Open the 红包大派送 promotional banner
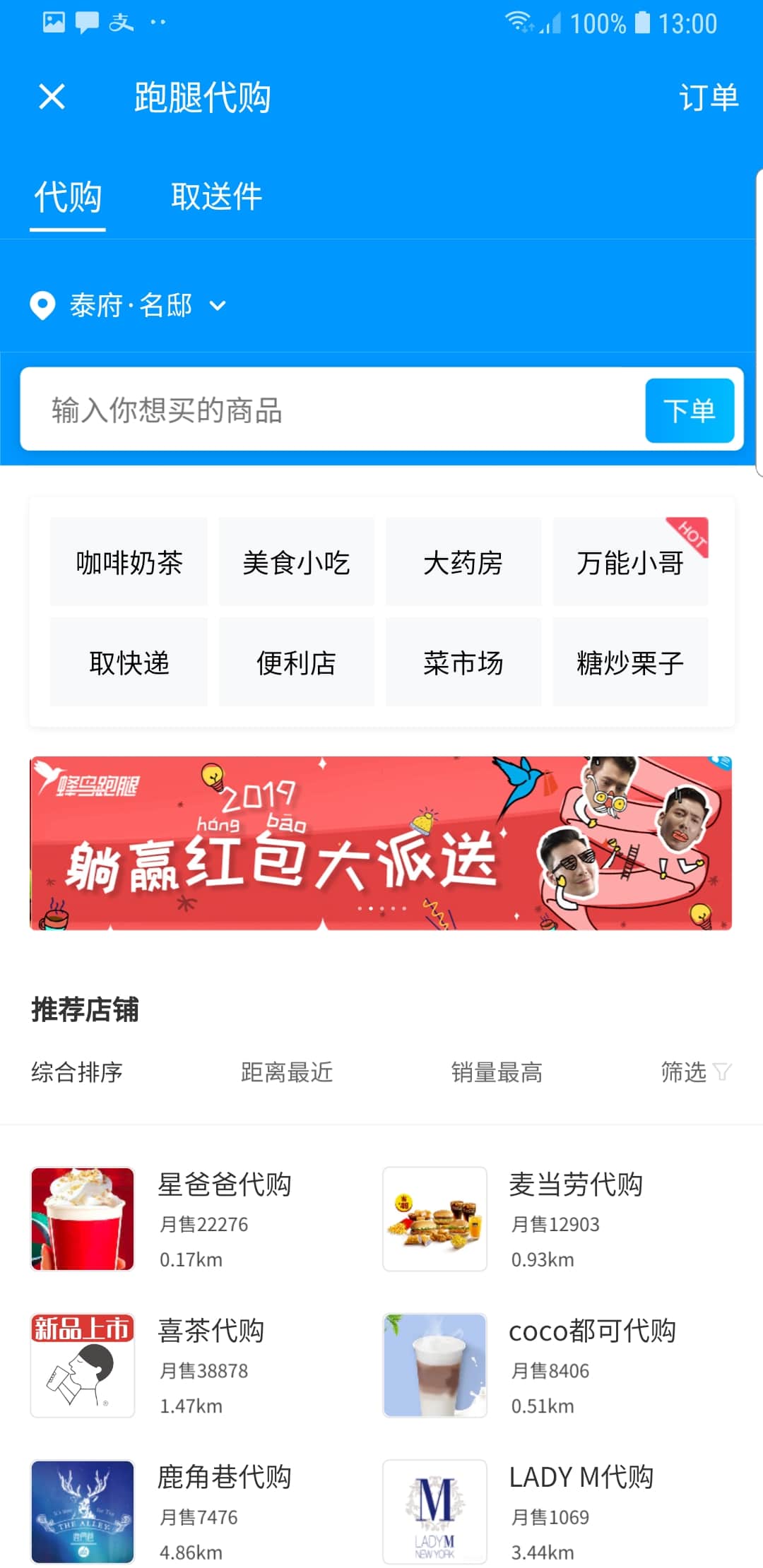Image resolution: width=763 pixels, height=1568 pixels. click(x=381, y=843)
